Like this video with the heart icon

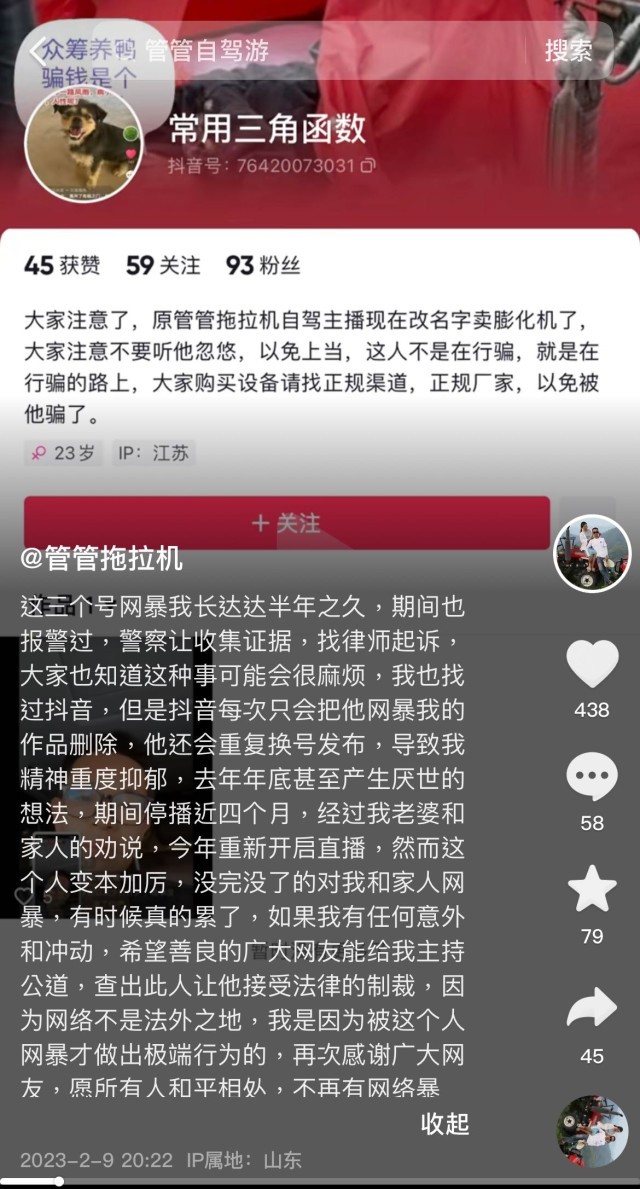click(592, 664)
